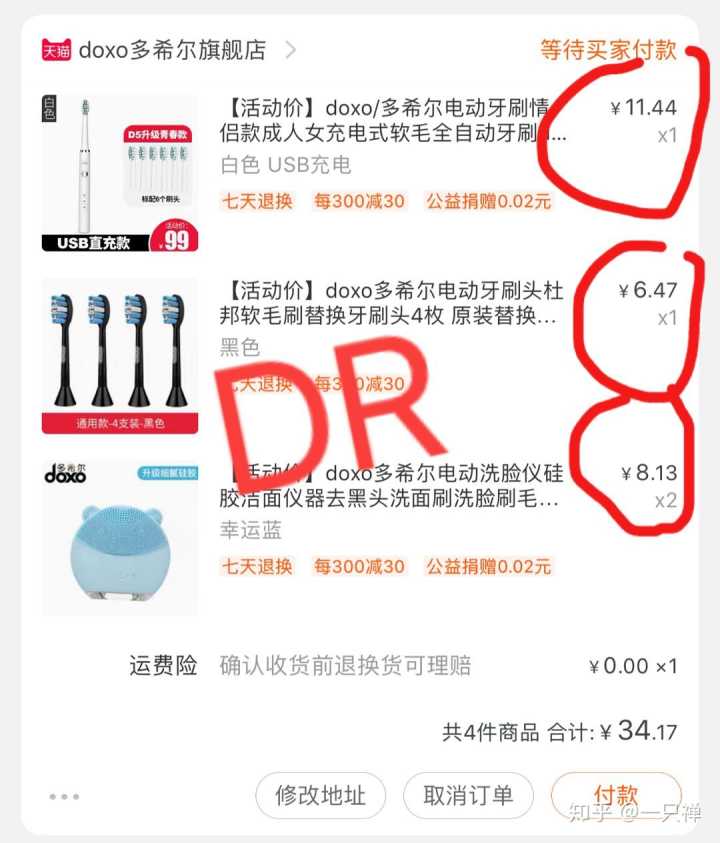This screenshot has height=843, width=720.
Task: Open the 幸运蓝 face cleansing device item
Action: pyautogui.click(x=390, y=485)
